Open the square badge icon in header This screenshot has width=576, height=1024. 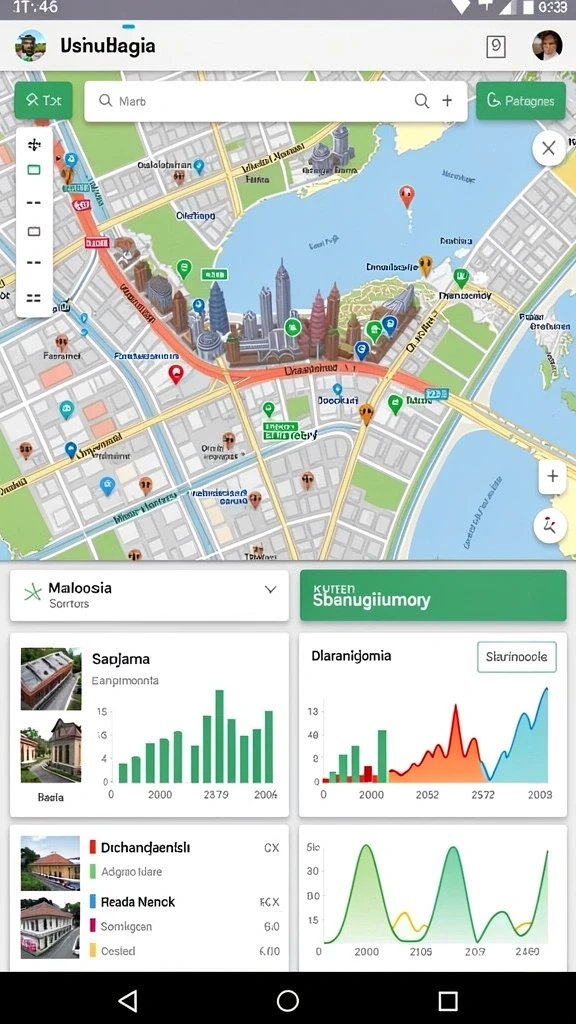[x=496, y=46]
